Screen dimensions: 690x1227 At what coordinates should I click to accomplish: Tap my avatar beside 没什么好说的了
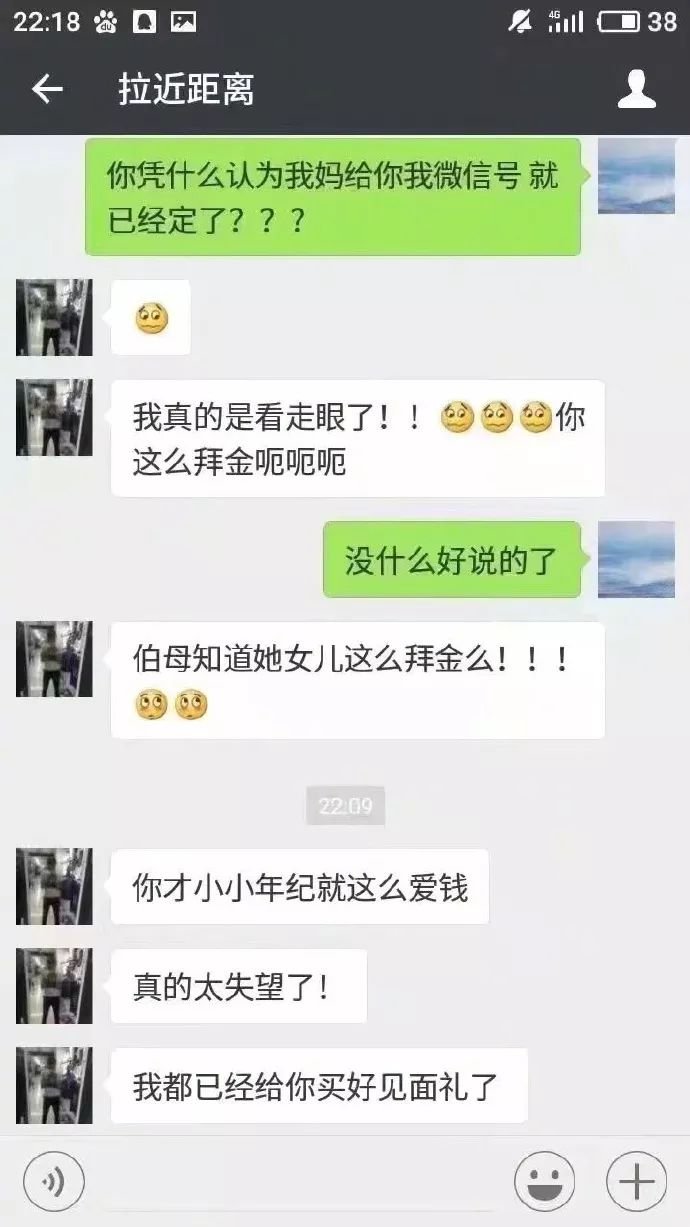[x=636, y=559]
